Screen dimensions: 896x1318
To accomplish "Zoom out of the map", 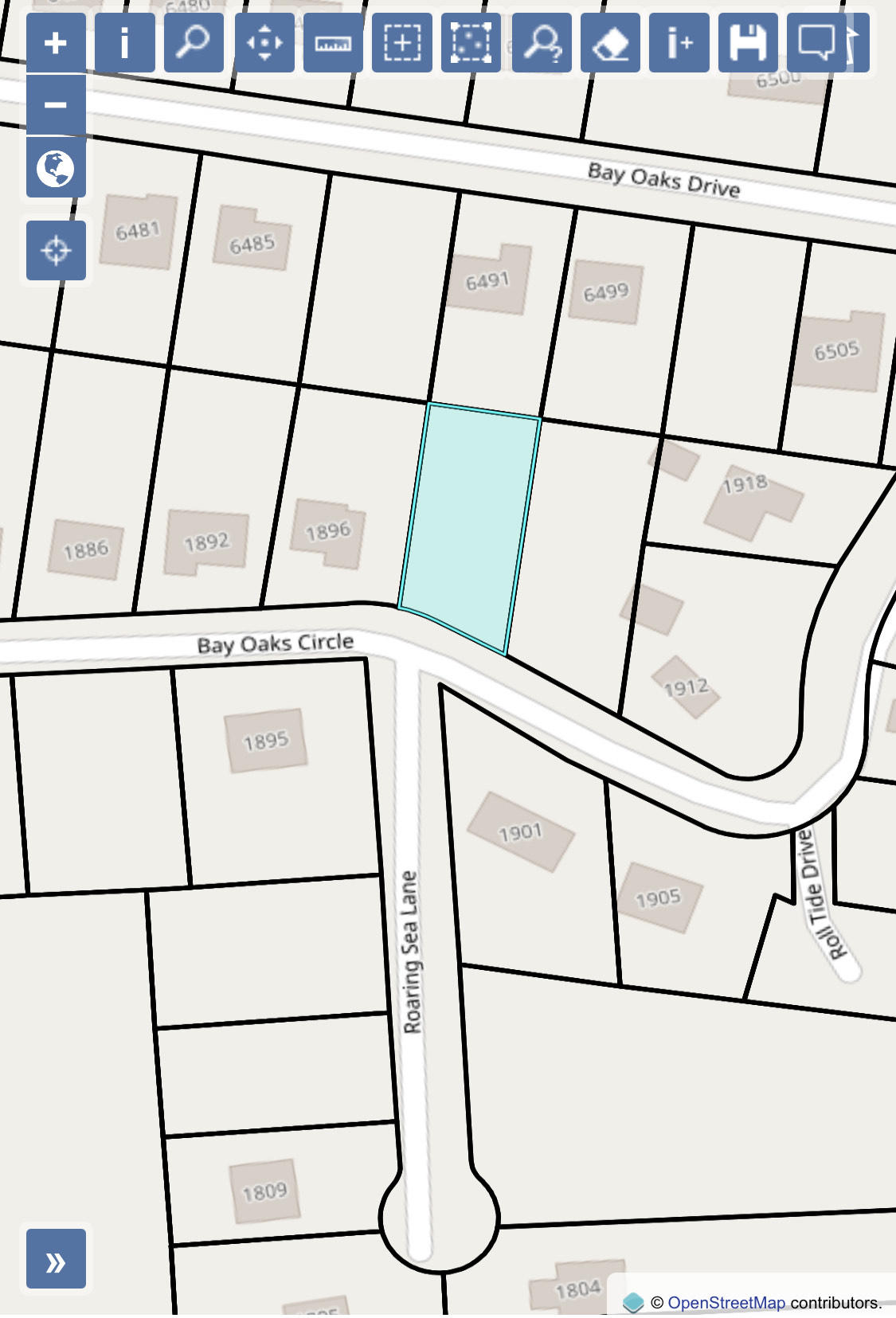I will (x=56, y=105).
